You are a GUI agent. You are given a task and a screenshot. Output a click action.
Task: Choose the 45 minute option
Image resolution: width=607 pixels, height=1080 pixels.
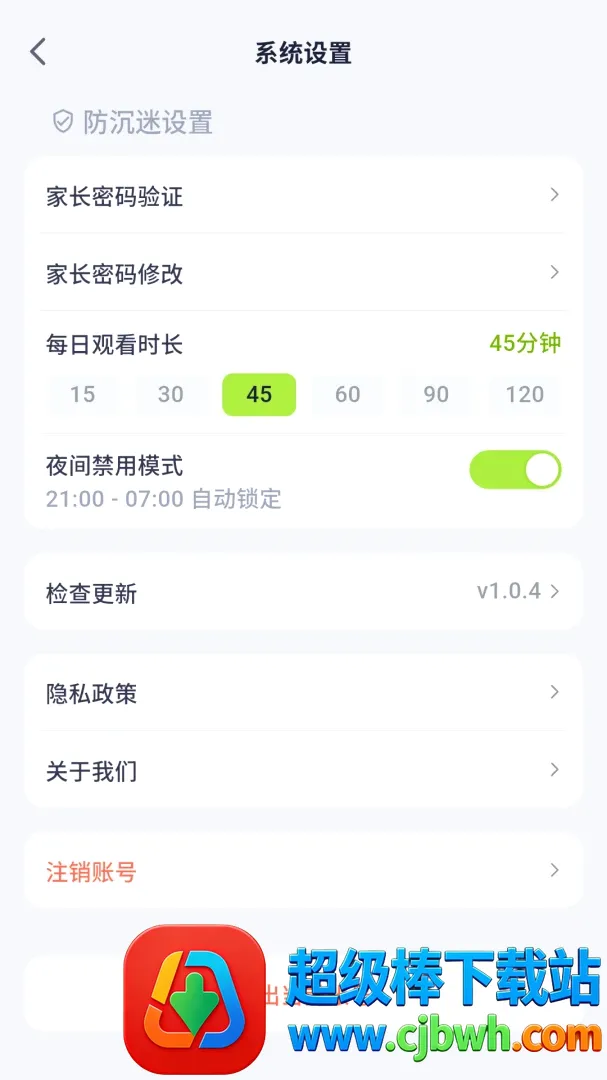259,395
